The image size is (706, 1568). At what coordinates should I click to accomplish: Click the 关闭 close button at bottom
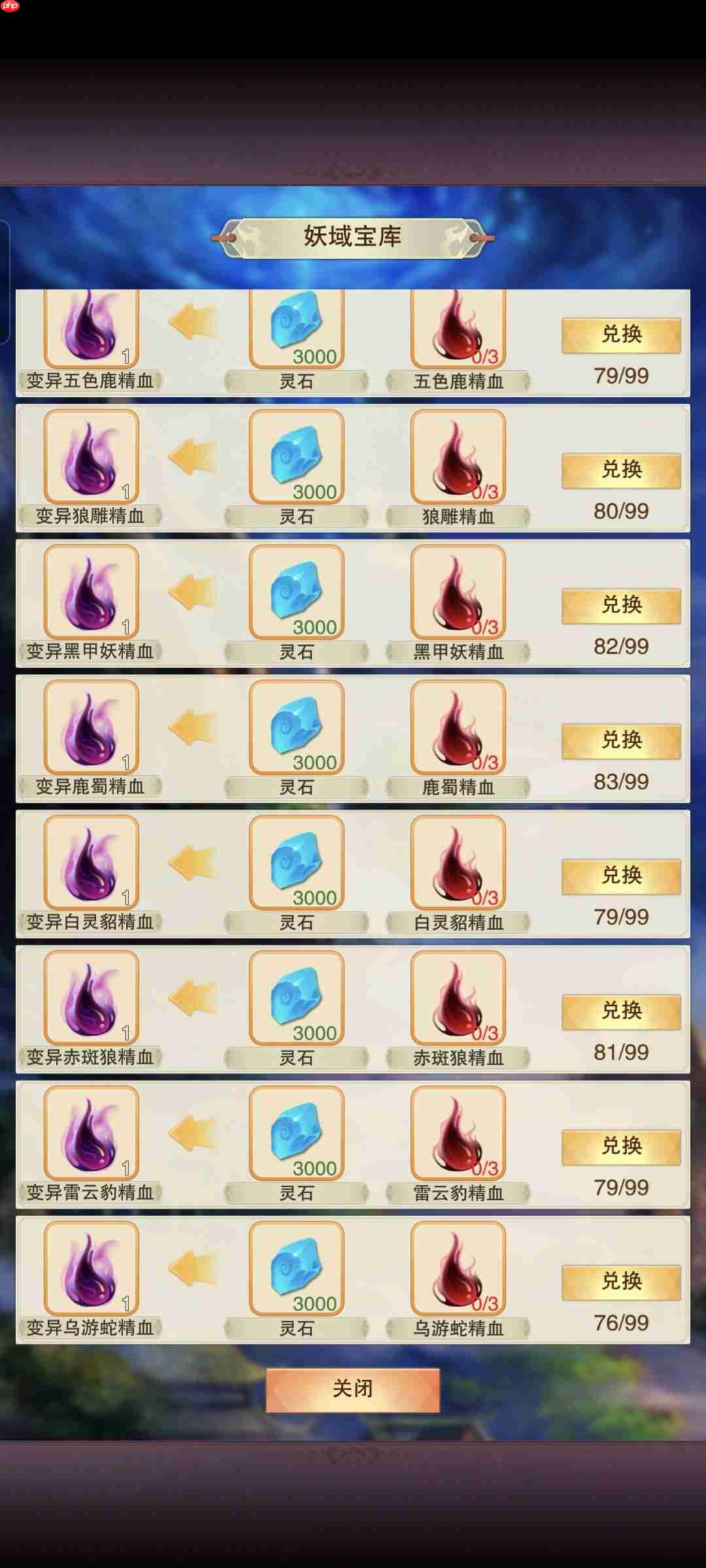(x=353, y=1390)
